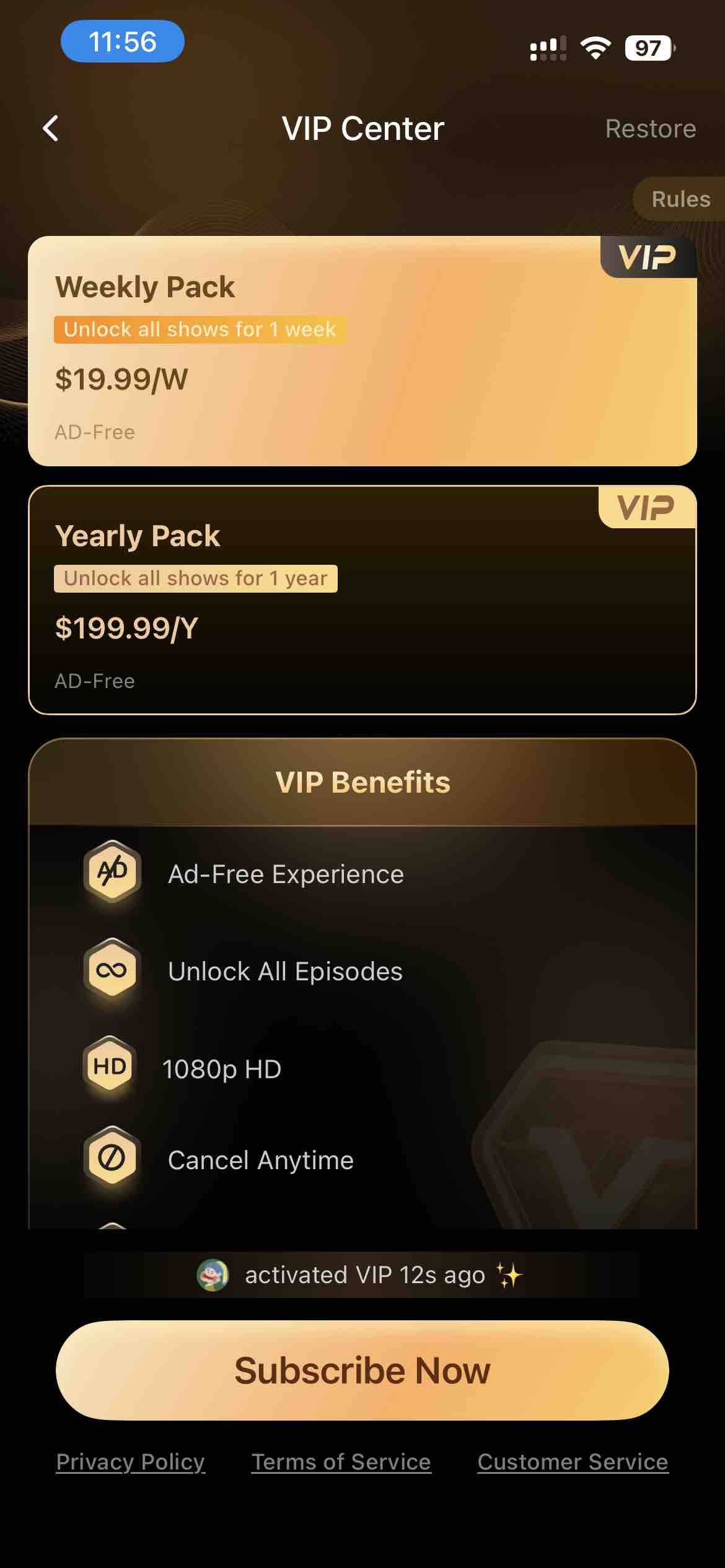This screenshot has height=1568, width=725.
Task: Select the Weekly Pack plan
Action: [362, 351]
